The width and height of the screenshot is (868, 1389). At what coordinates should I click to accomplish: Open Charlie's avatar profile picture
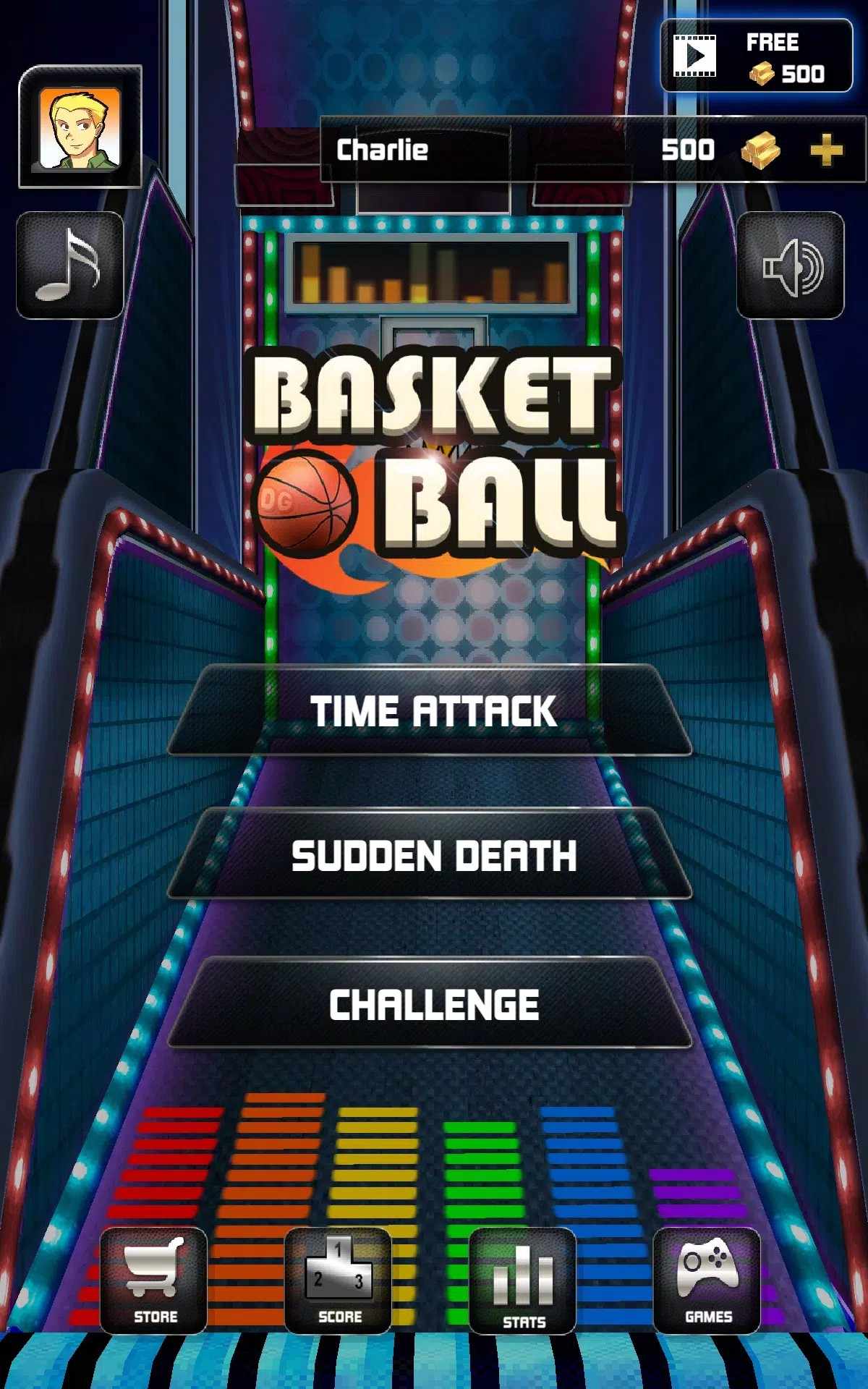(80, 128)
